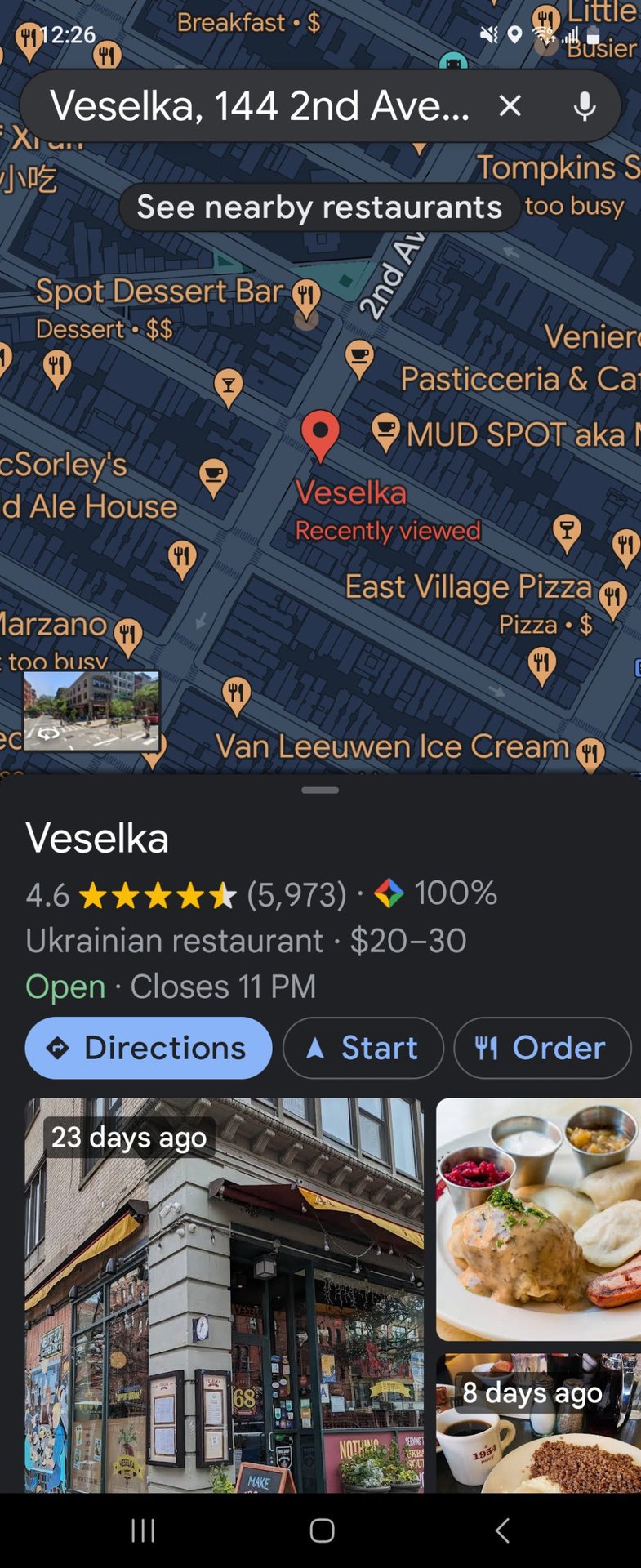The height and width of the screenshot is (1568, 641).
Task: Edit the Veselka search box text
Action: click(x=260, y=106)
